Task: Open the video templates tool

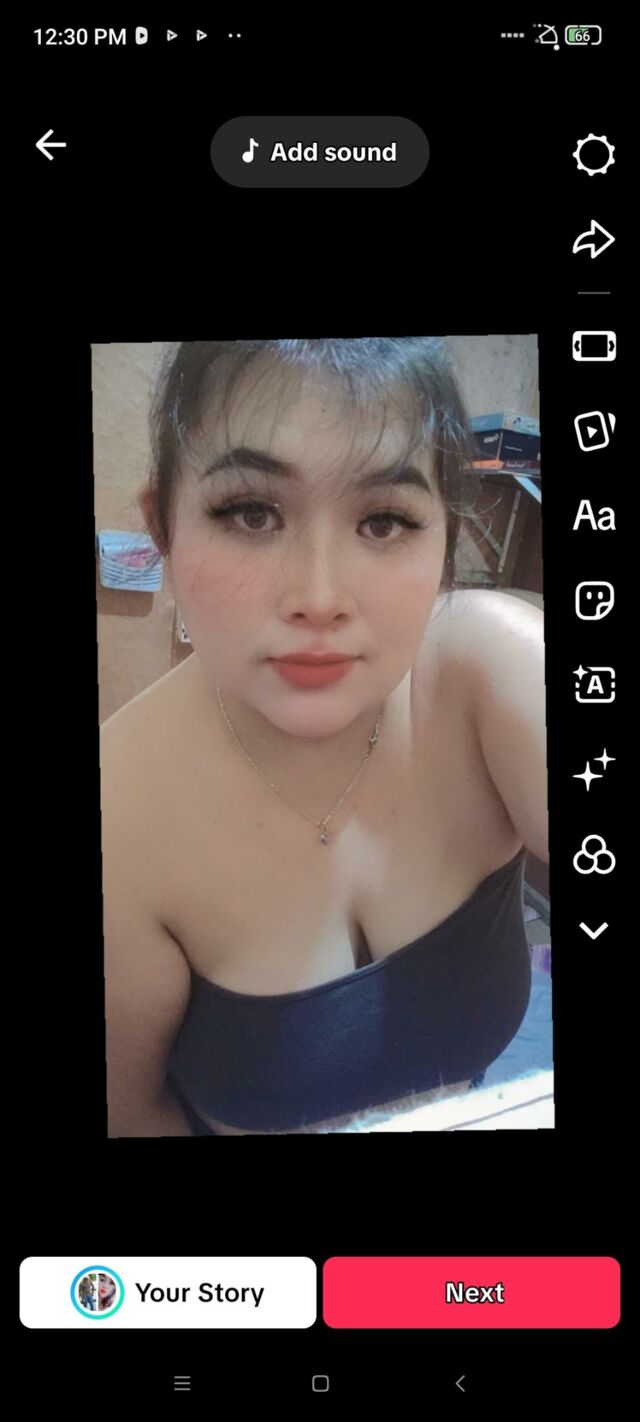Action: point(593,431)
